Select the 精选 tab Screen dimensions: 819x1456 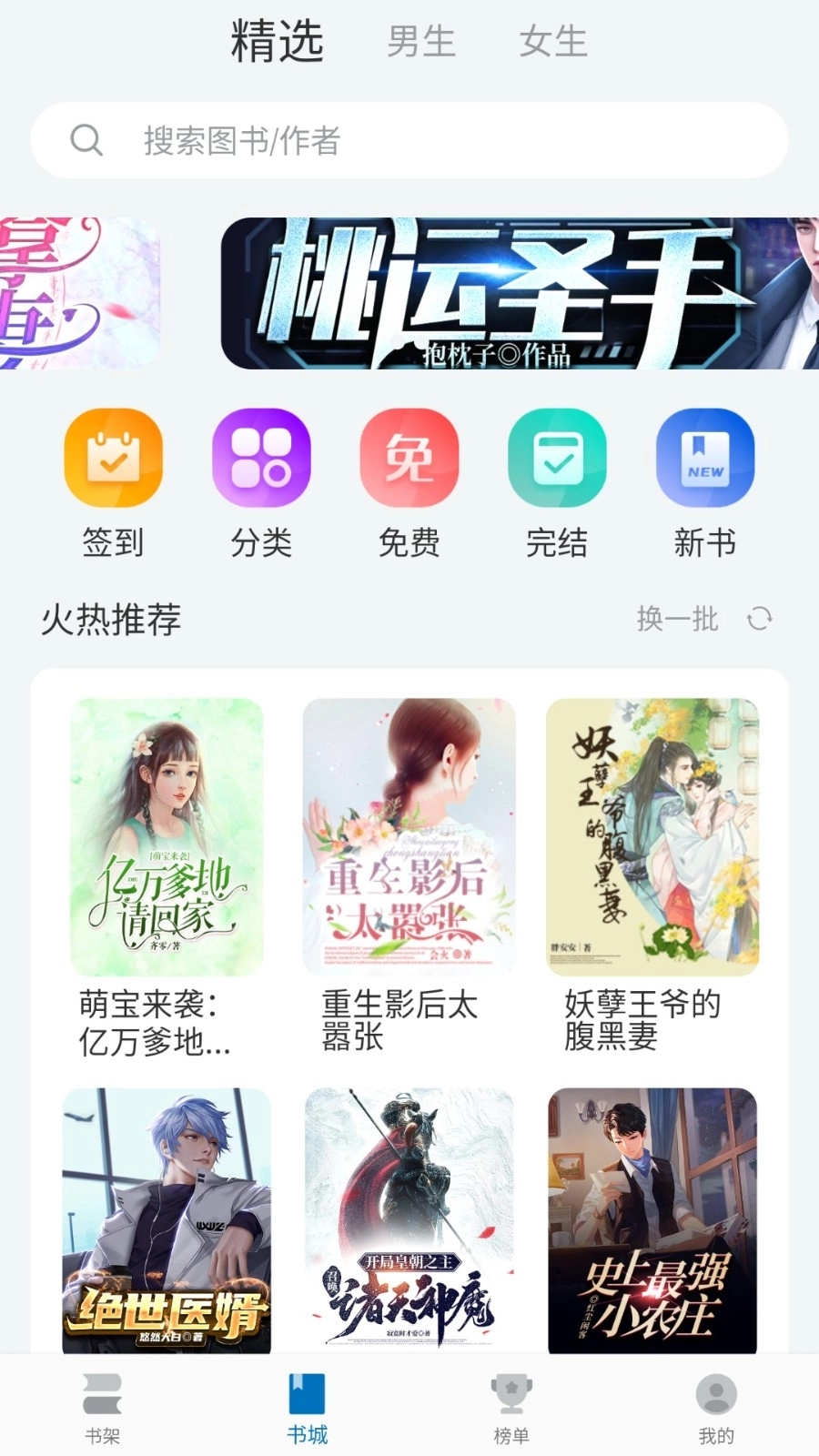point(278,41)
